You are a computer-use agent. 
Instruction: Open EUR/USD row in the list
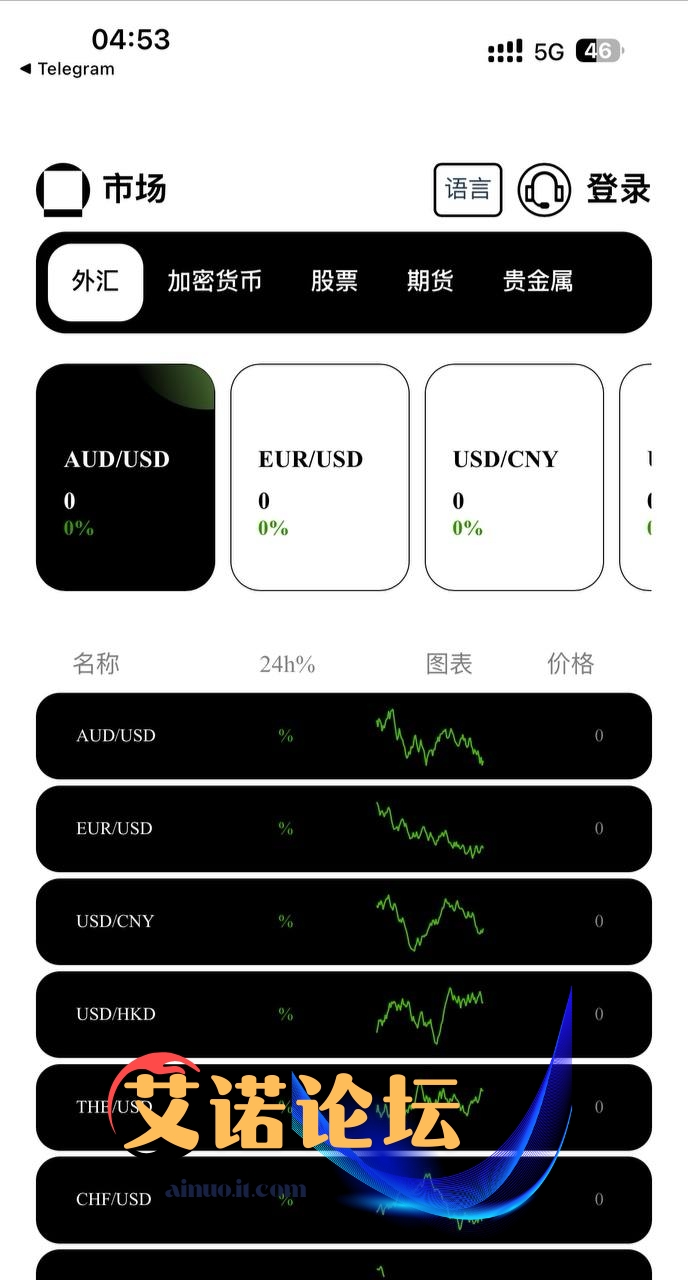pyautogui.click(x=343, y=828)
